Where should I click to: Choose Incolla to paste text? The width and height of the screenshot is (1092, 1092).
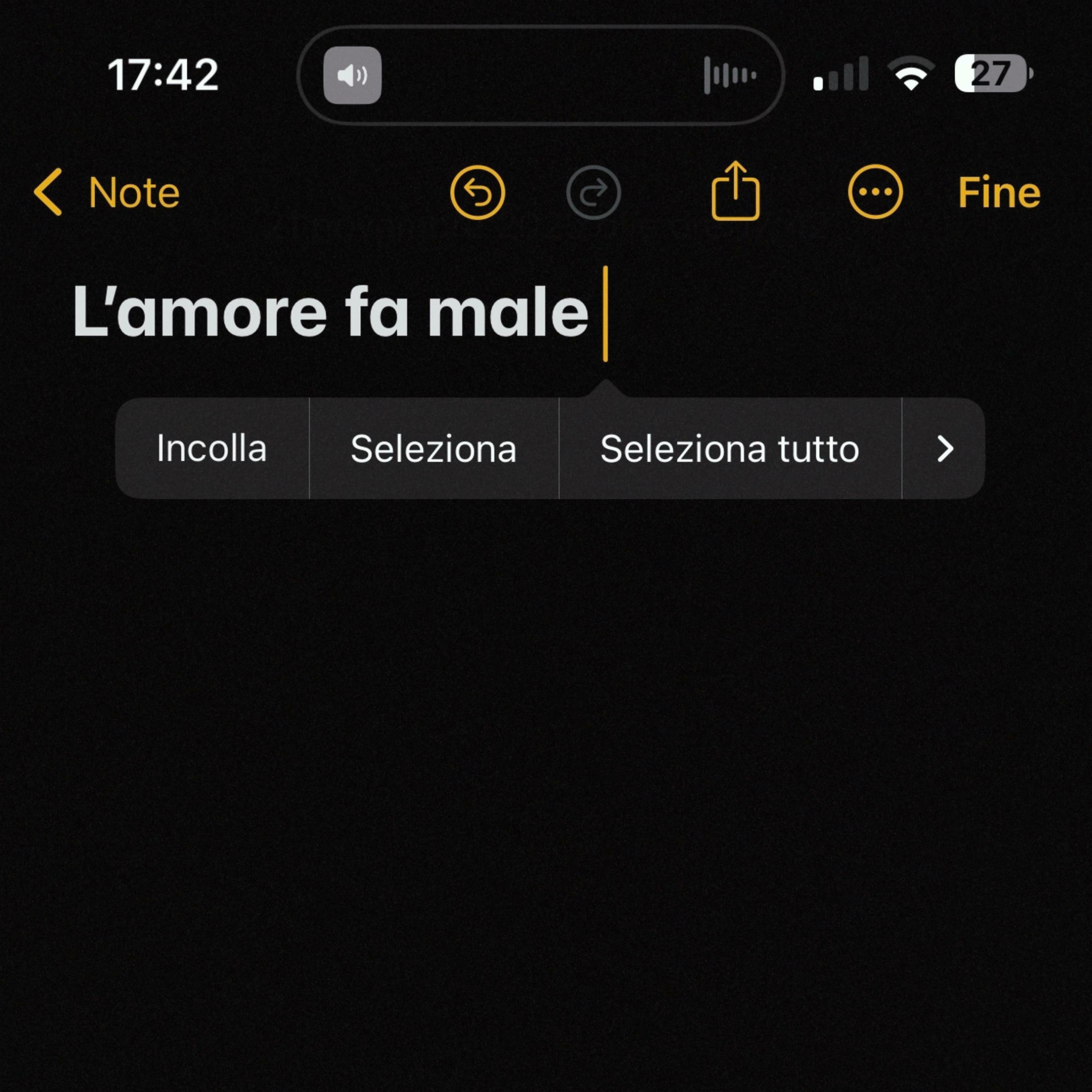[212, 449]
